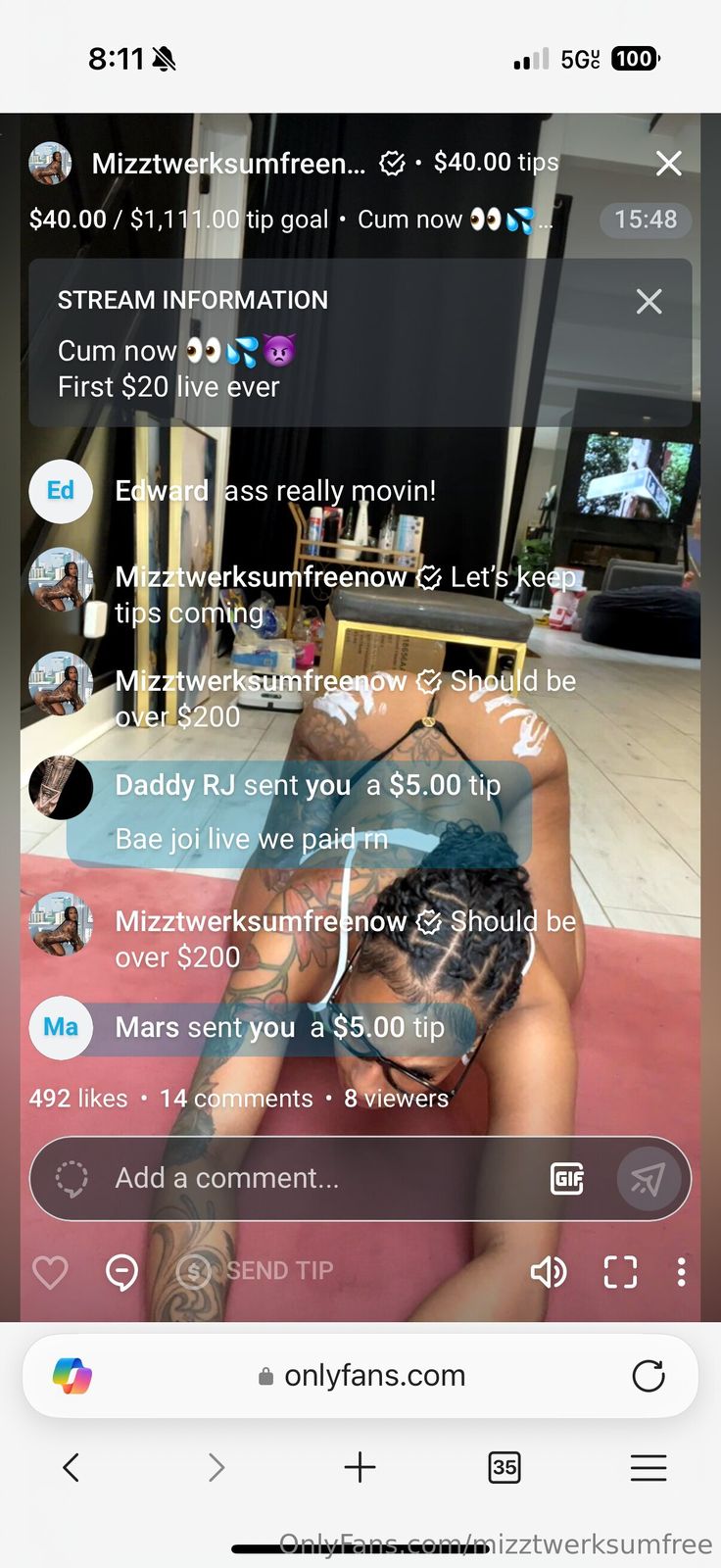Viewport: 721px width, 1568px height.
Task: Open the three-dot more options menu
Action: (681, 1272)
